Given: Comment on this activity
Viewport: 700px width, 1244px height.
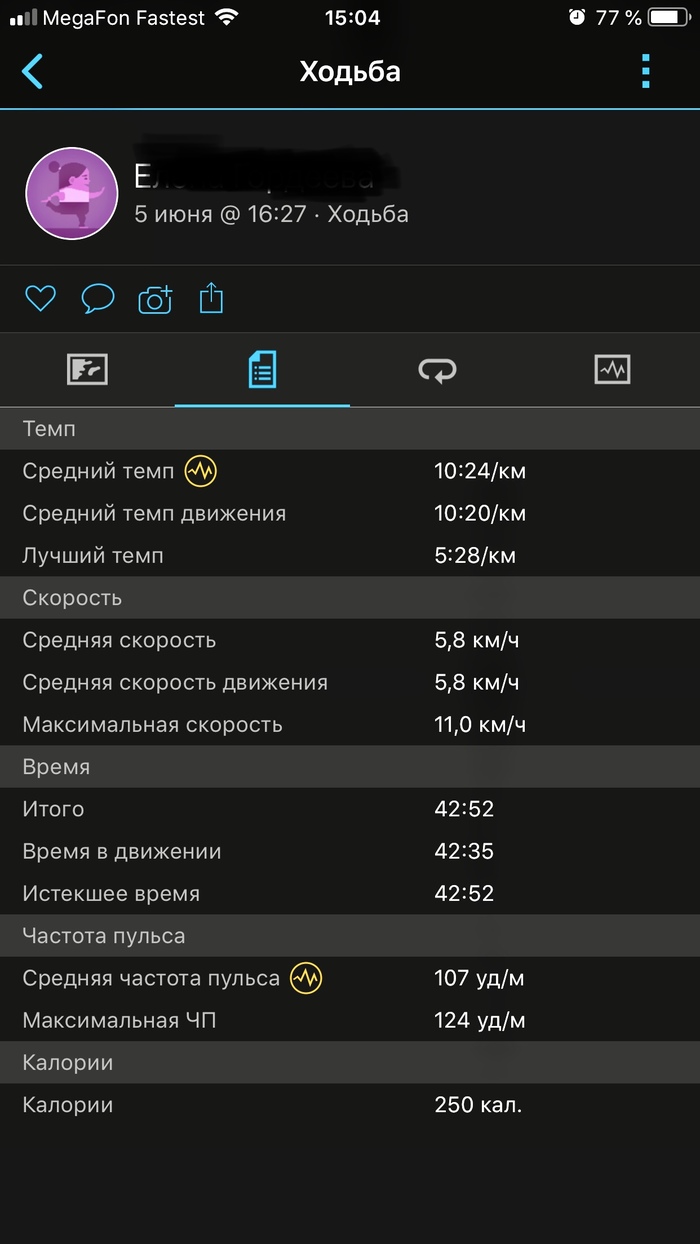Looking at the screenshot, I should (x=98, y=299).
